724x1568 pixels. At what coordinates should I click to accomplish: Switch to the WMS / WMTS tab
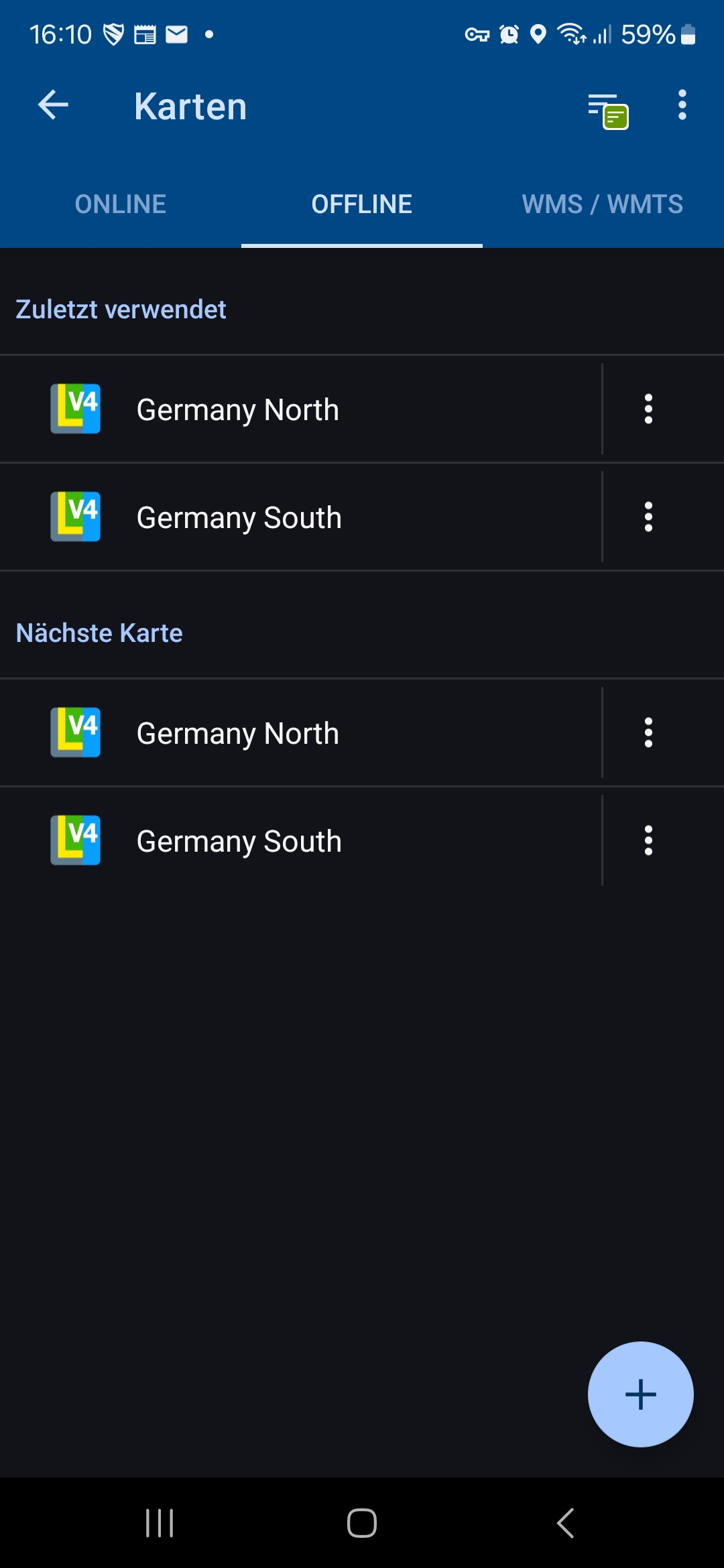603,204
